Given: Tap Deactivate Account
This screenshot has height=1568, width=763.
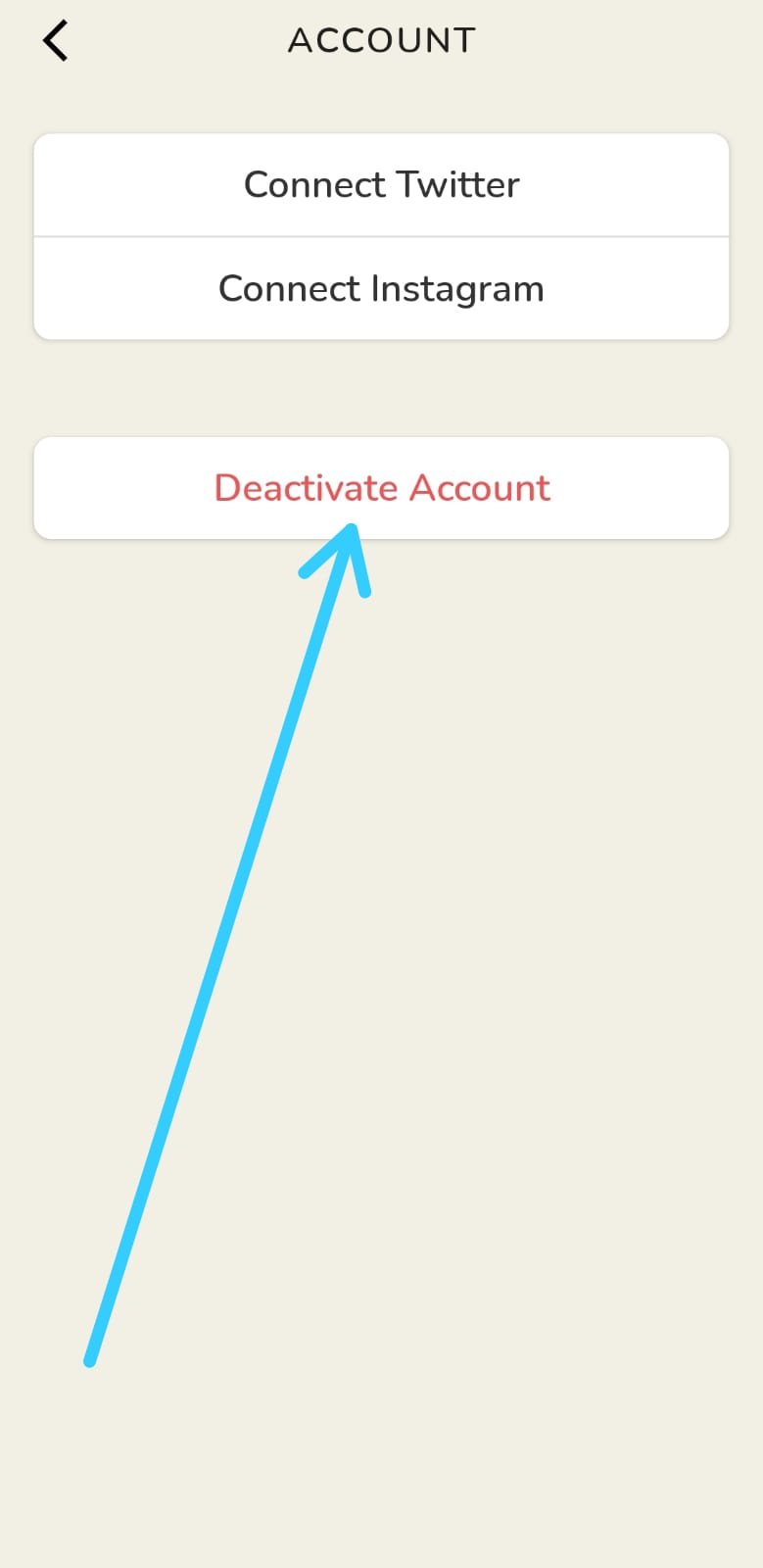Looking at the screenshot, I should (381, 488).
